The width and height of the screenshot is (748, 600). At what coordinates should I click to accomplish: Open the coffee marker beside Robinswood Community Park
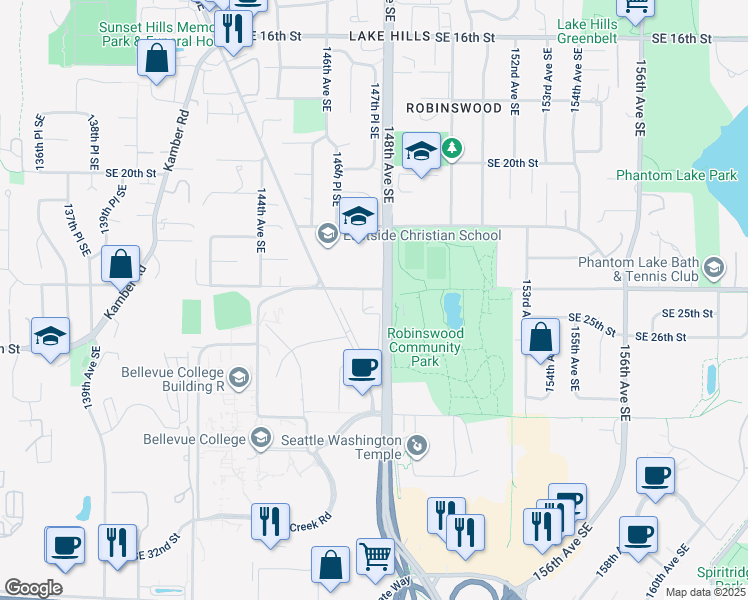click(361, 366)
